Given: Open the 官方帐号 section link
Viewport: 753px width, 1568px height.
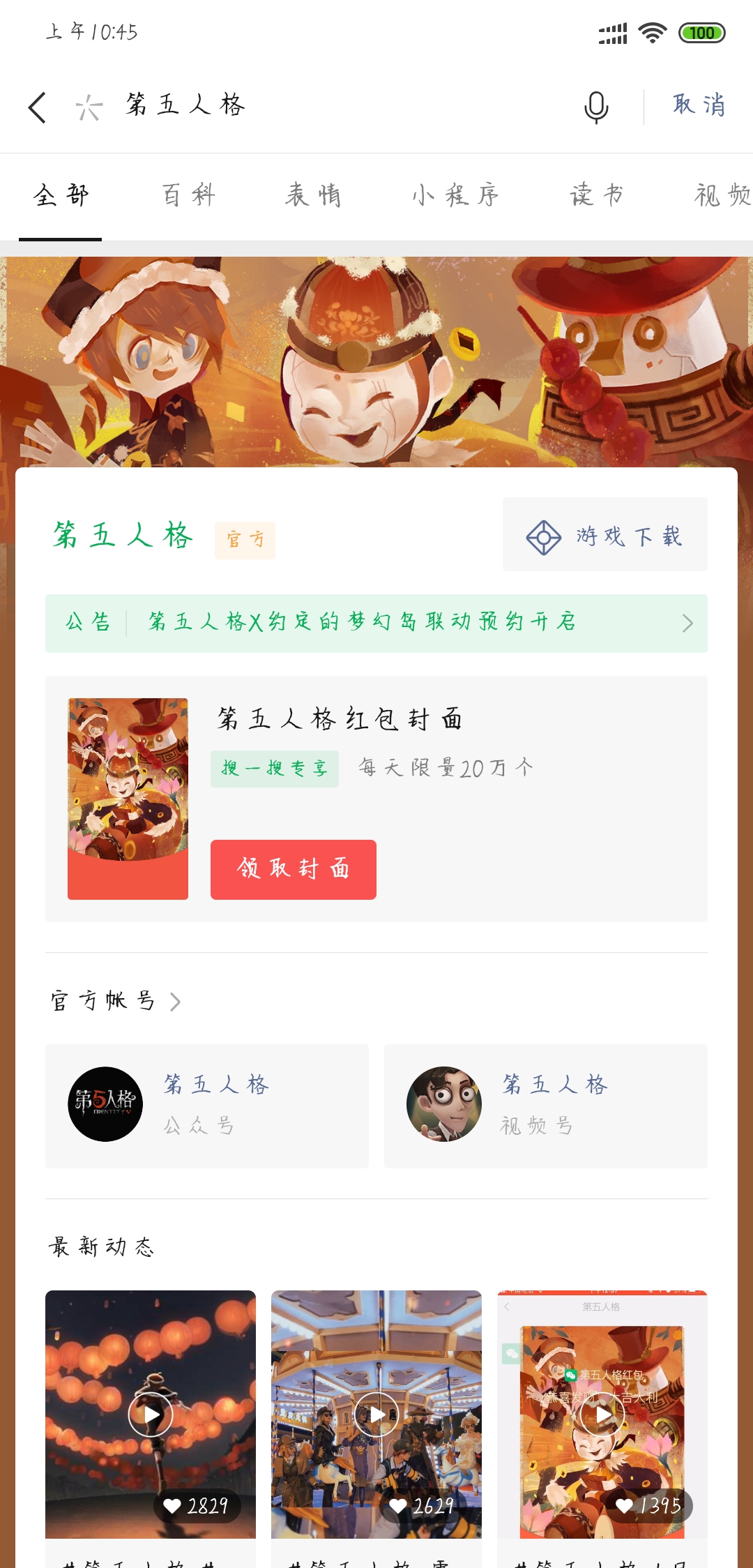Looking at the screenshot, I should click(x=115, y=1001).
